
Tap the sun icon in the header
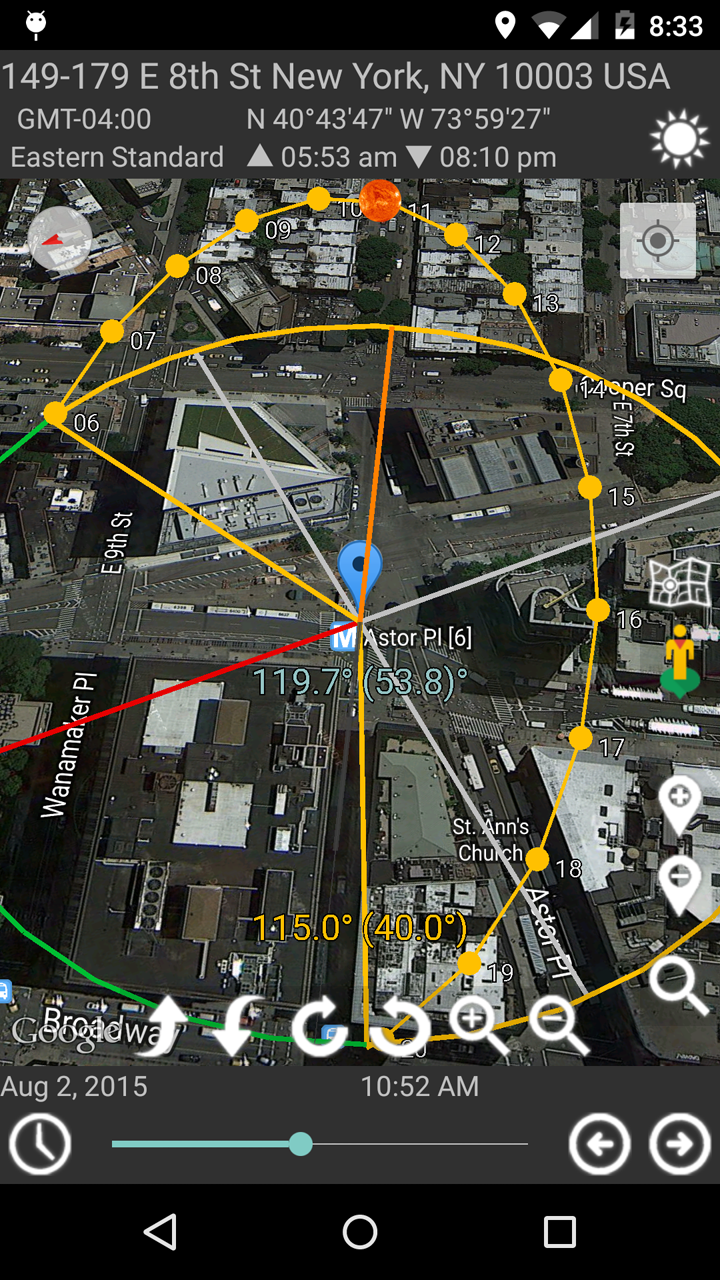click(679, 139)
